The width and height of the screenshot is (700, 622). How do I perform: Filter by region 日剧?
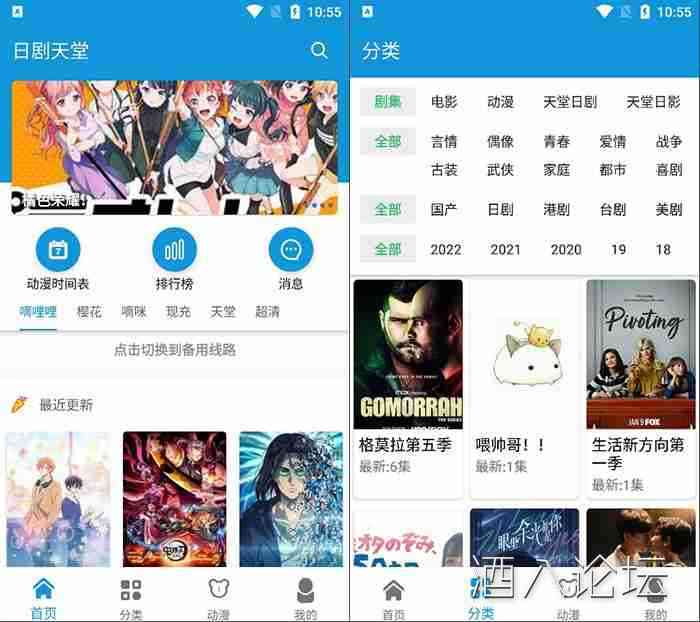pos(500,210)
